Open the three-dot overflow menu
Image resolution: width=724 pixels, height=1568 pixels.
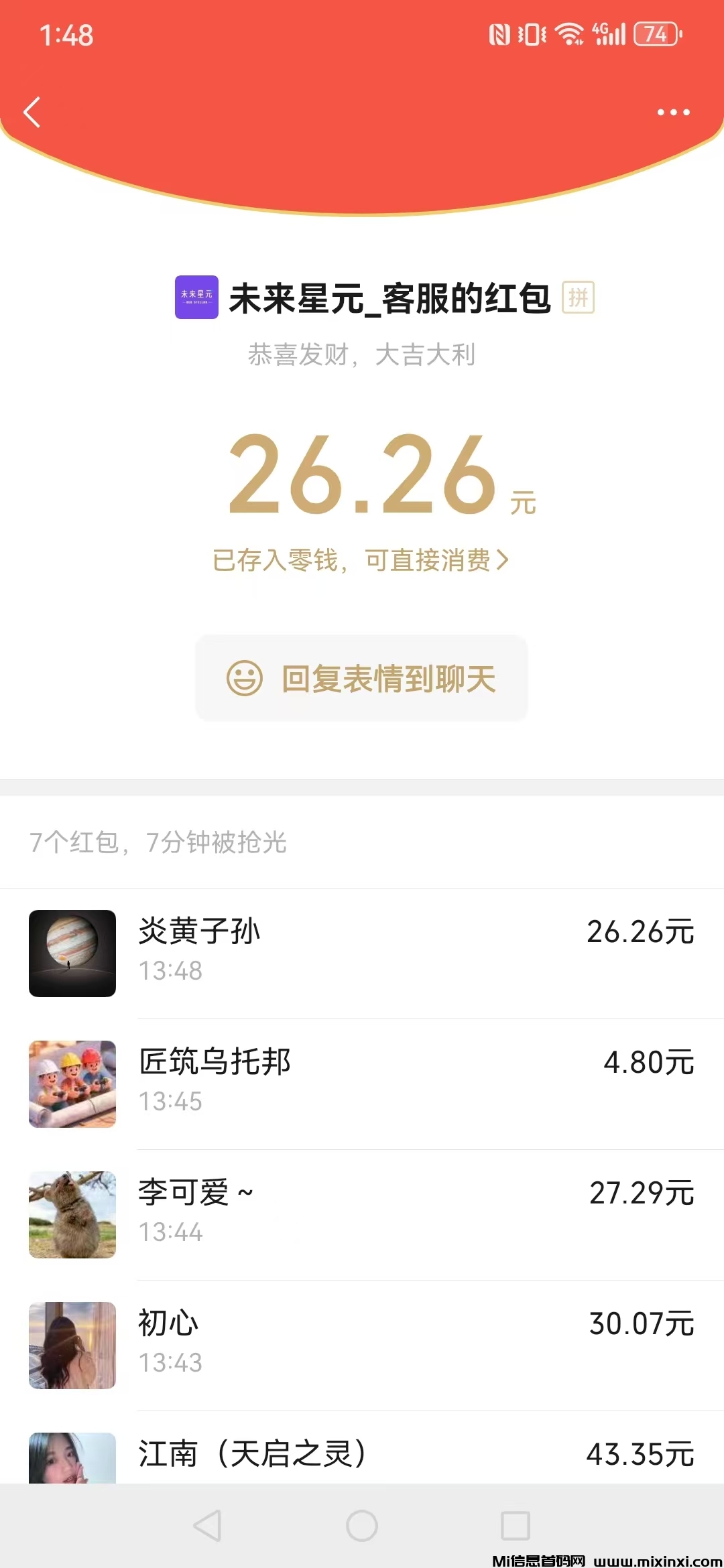(673, 112)
